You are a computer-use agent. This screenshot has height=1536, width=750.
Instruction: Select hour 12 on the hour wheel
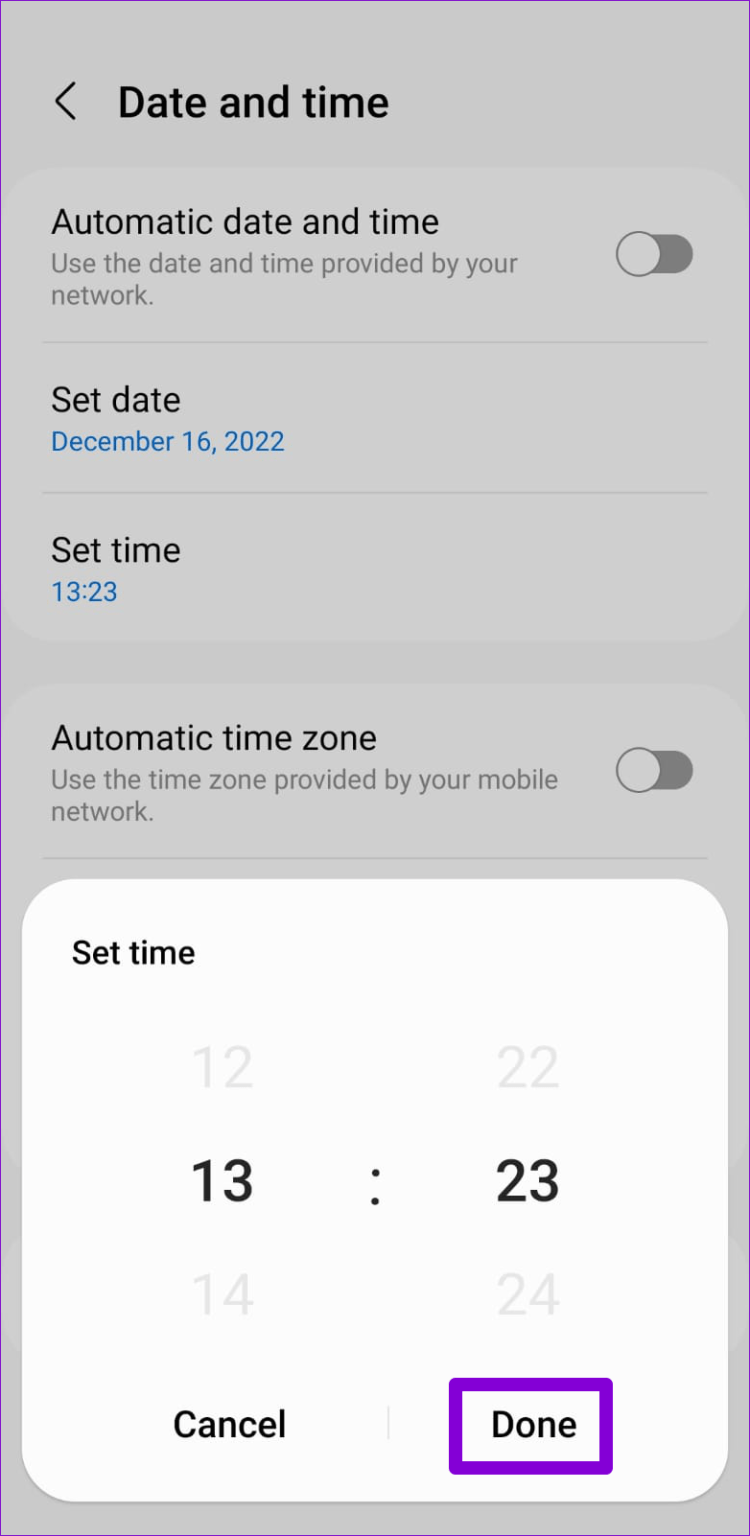222,1065
